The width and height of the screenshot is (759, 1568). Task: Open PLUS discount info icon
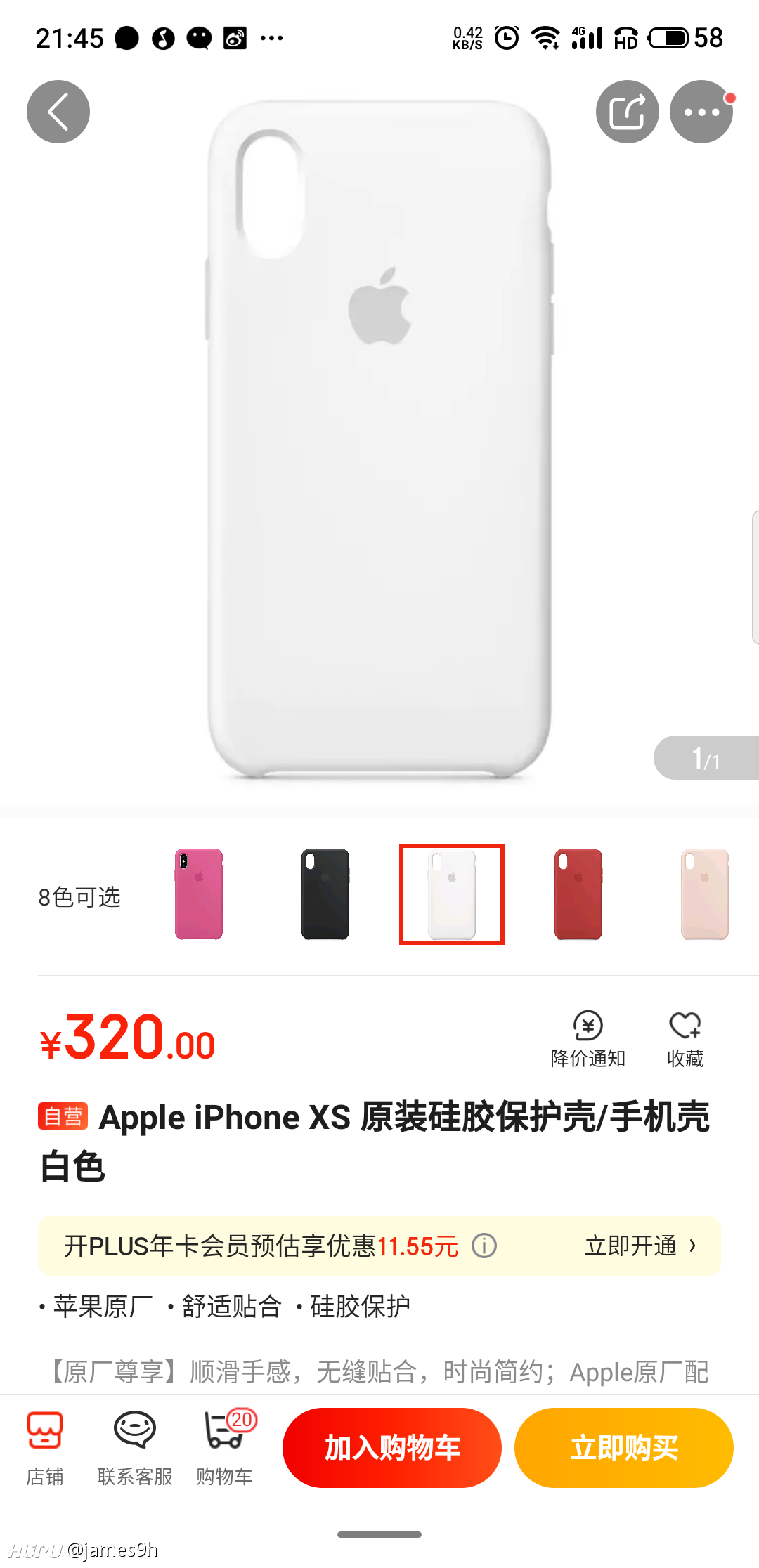pos(484,1246)
